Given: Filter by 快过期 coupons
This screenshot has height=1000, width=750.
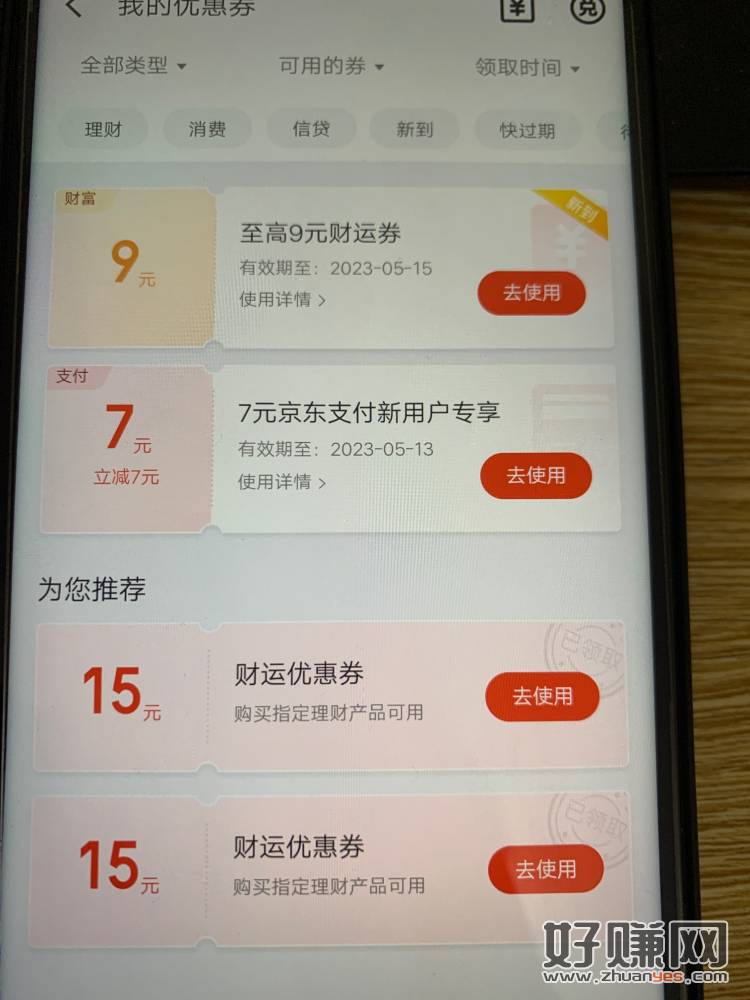Looking at the screenshot, I should click(x=527, y=131).
